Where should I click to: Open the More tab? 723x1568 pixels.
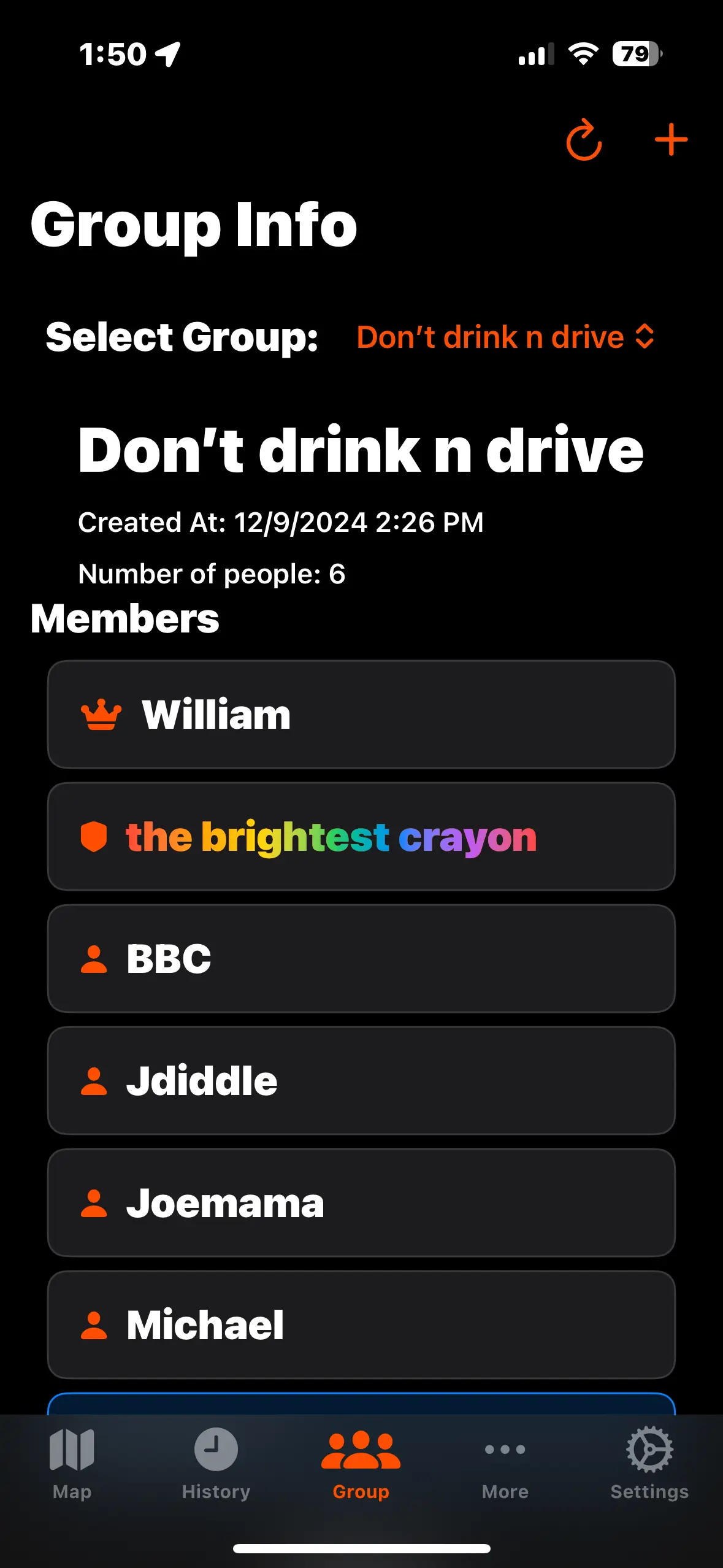point(505,1463)
